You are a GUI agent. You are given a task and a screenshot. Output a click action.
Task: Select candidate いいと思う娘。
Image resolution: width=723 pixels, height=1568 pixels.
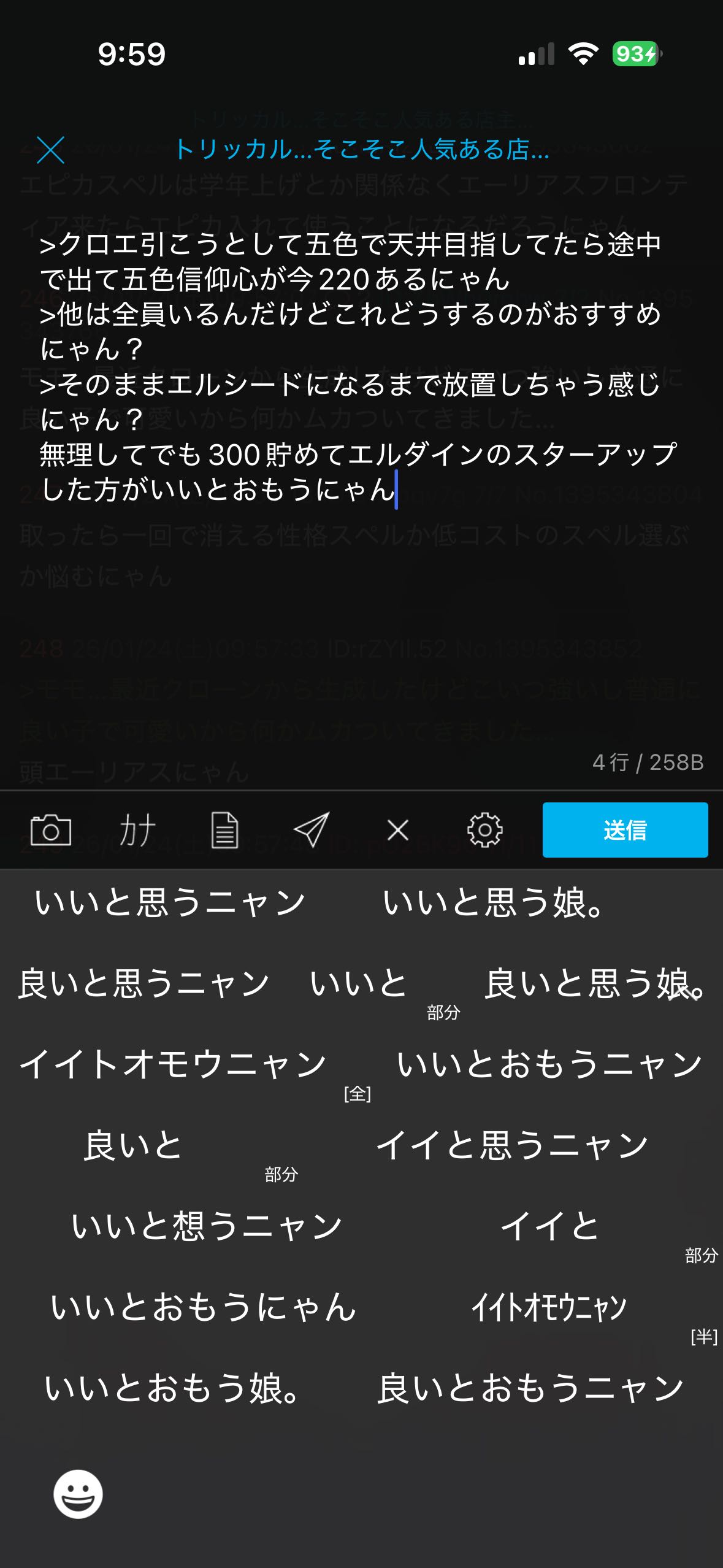coord(494,902)
